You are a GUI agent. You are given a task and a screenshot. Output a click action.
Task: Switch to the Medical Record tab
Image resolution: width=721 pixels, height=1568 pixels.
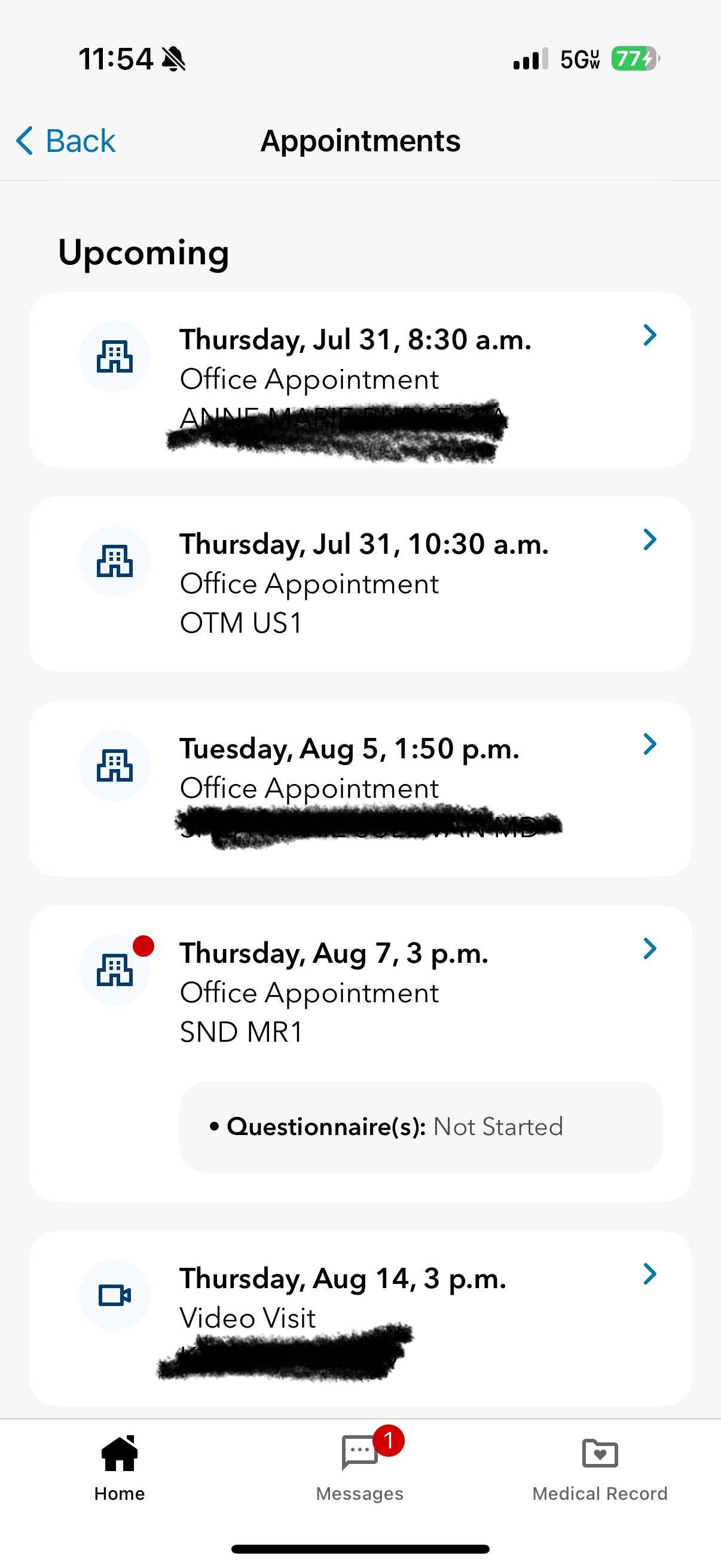pos(599,1468)
